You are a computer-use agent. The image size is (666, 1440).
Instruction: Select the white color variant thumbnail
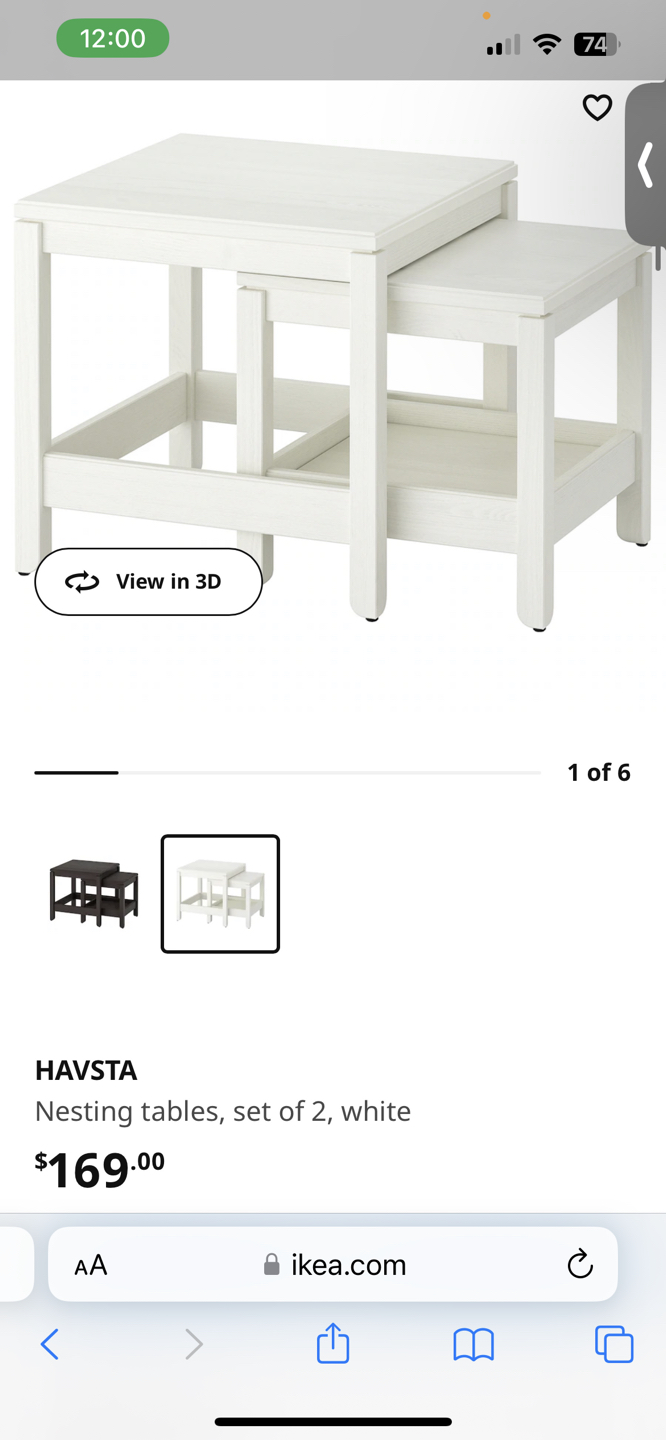(x=220, y=893)
